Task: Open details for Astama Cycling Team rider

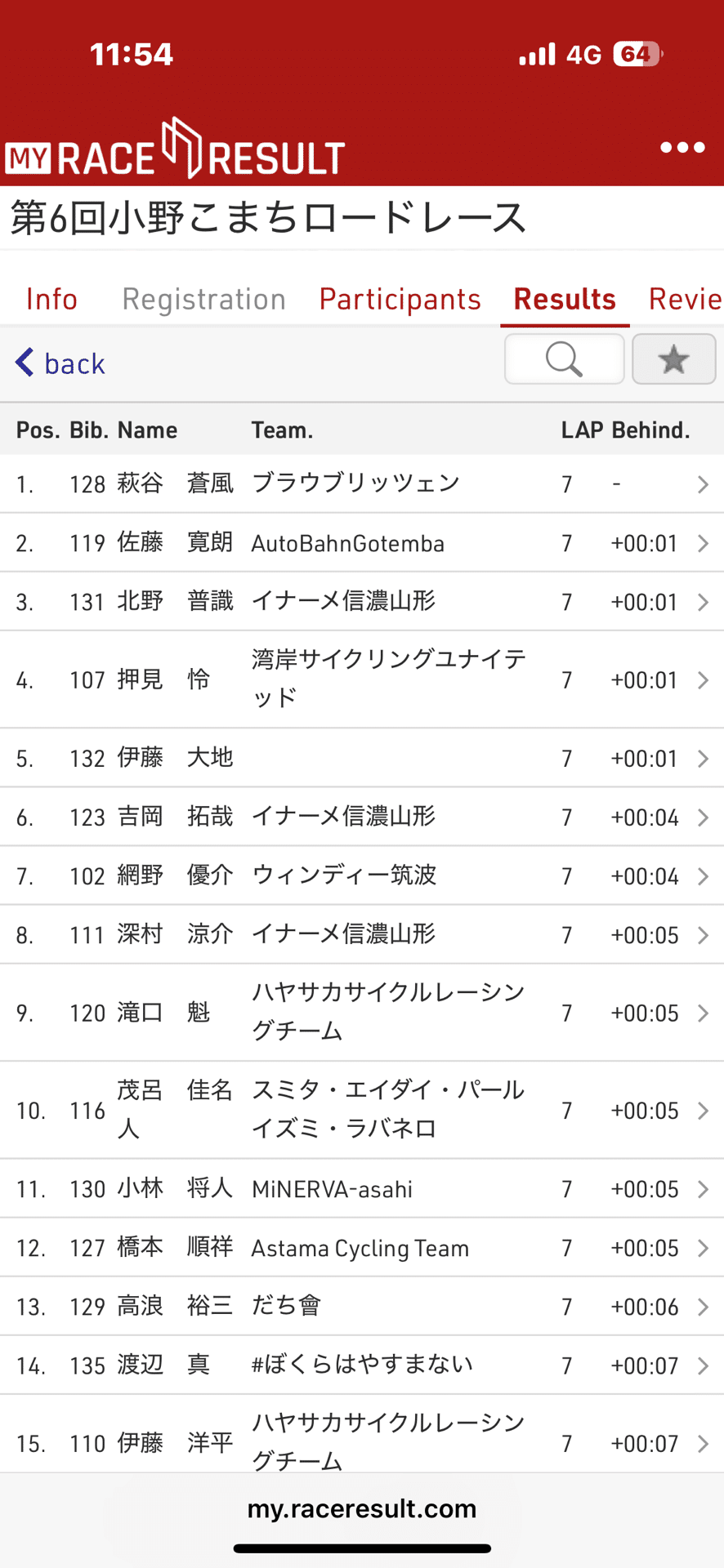Action: pyautogui.click(x=703, y=1248)
